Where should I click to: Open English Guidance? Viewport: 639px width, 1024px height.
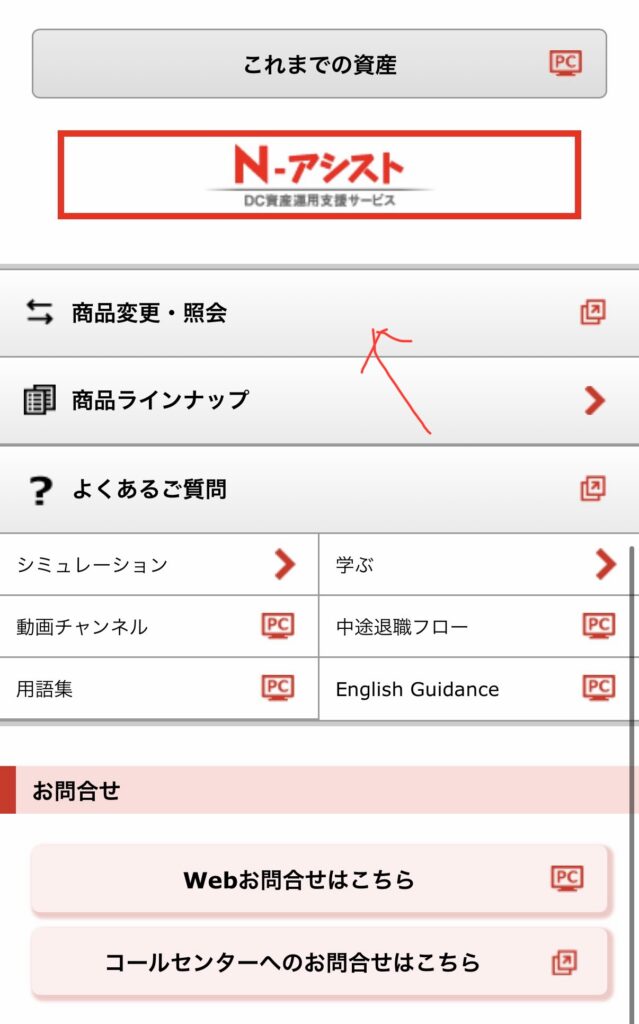click(x=476, y=689)
